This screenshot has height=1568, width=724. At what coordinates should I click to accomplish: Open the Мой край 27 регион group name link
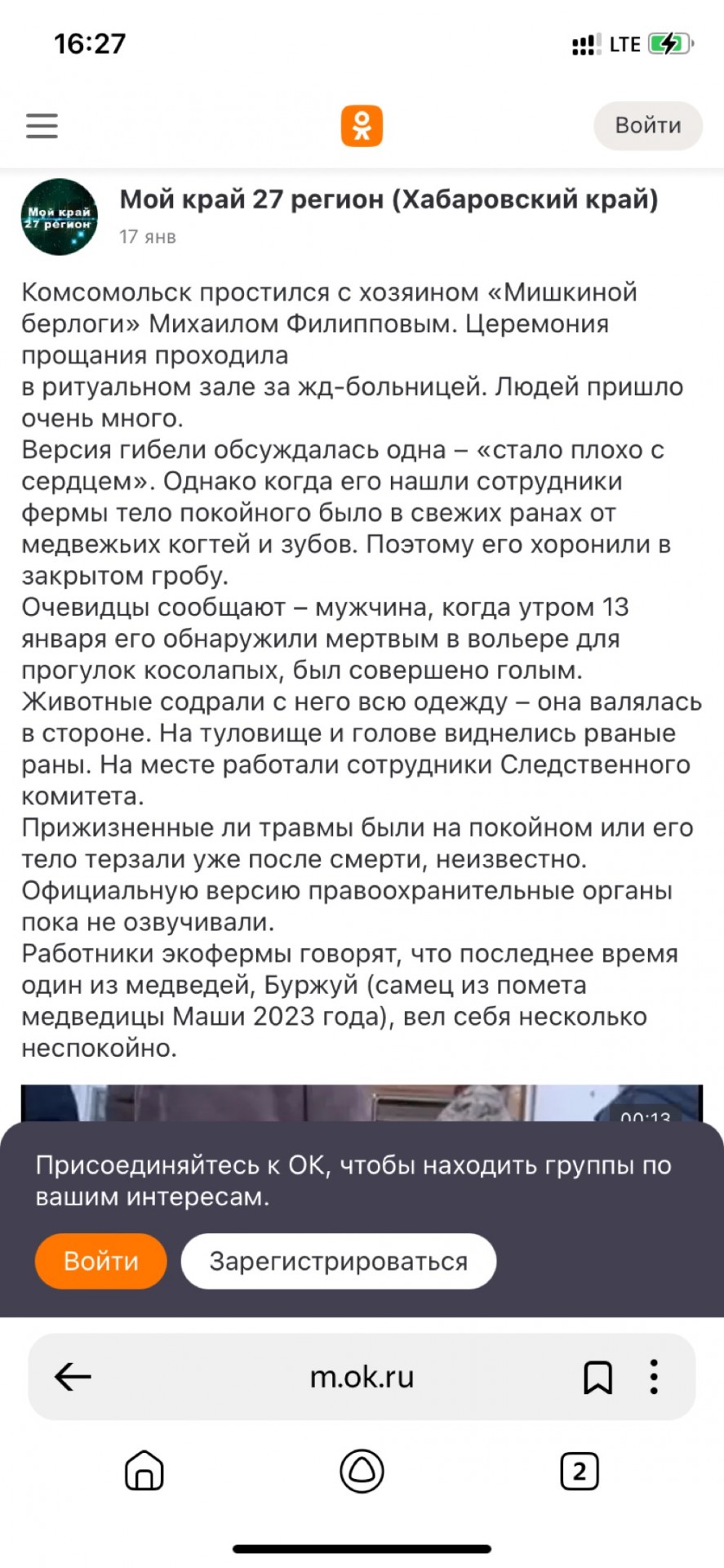pos(389,199)
